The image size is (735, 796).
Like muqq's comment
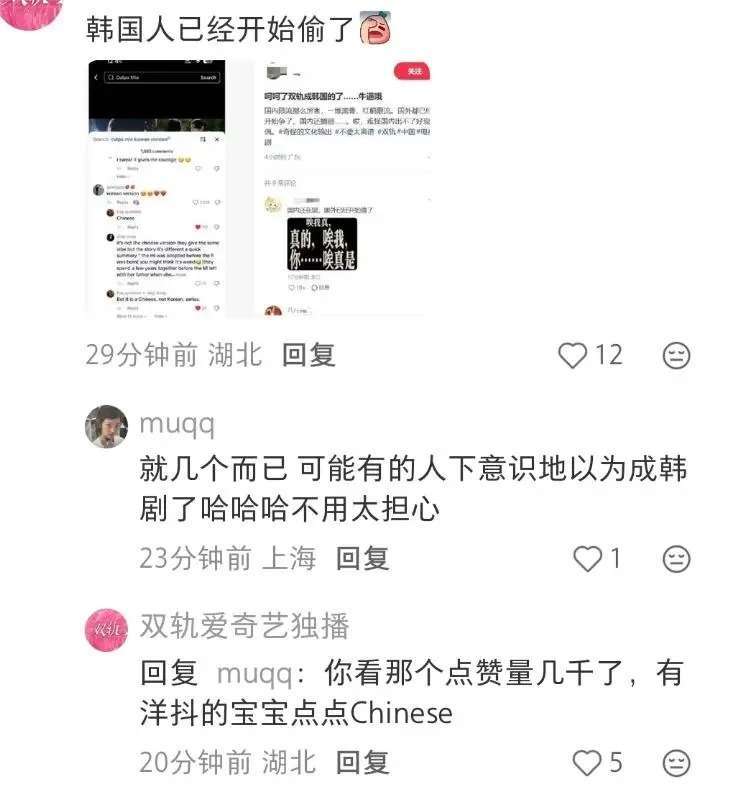tap(587, 558)
